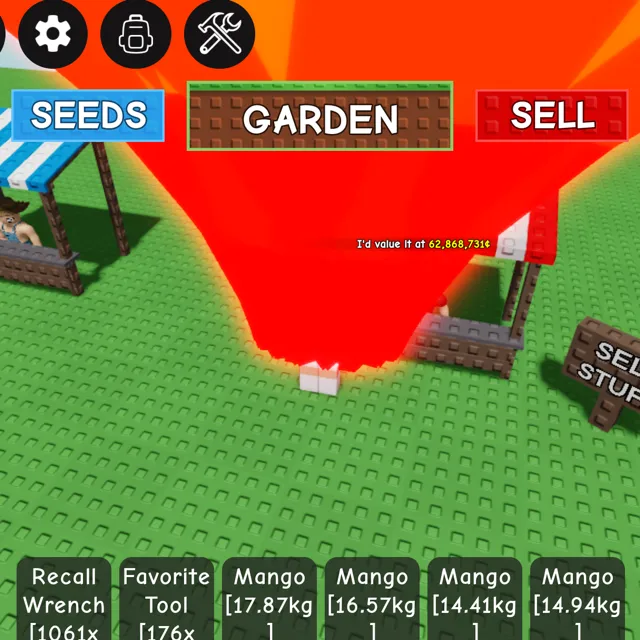
Task: Open the tools wrench and hammer menu
Action: click(x=219, y=33)
